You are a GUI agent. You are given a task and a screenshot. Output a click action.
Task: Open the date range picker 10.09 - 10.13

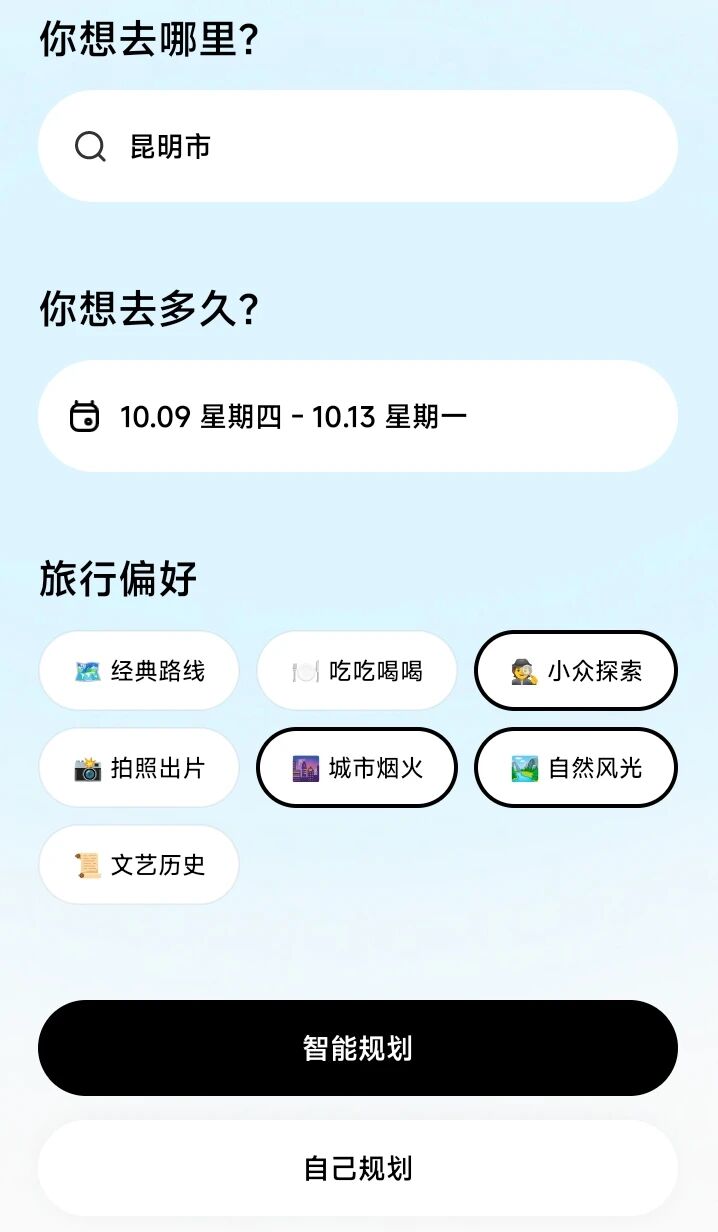pos(357,416)
